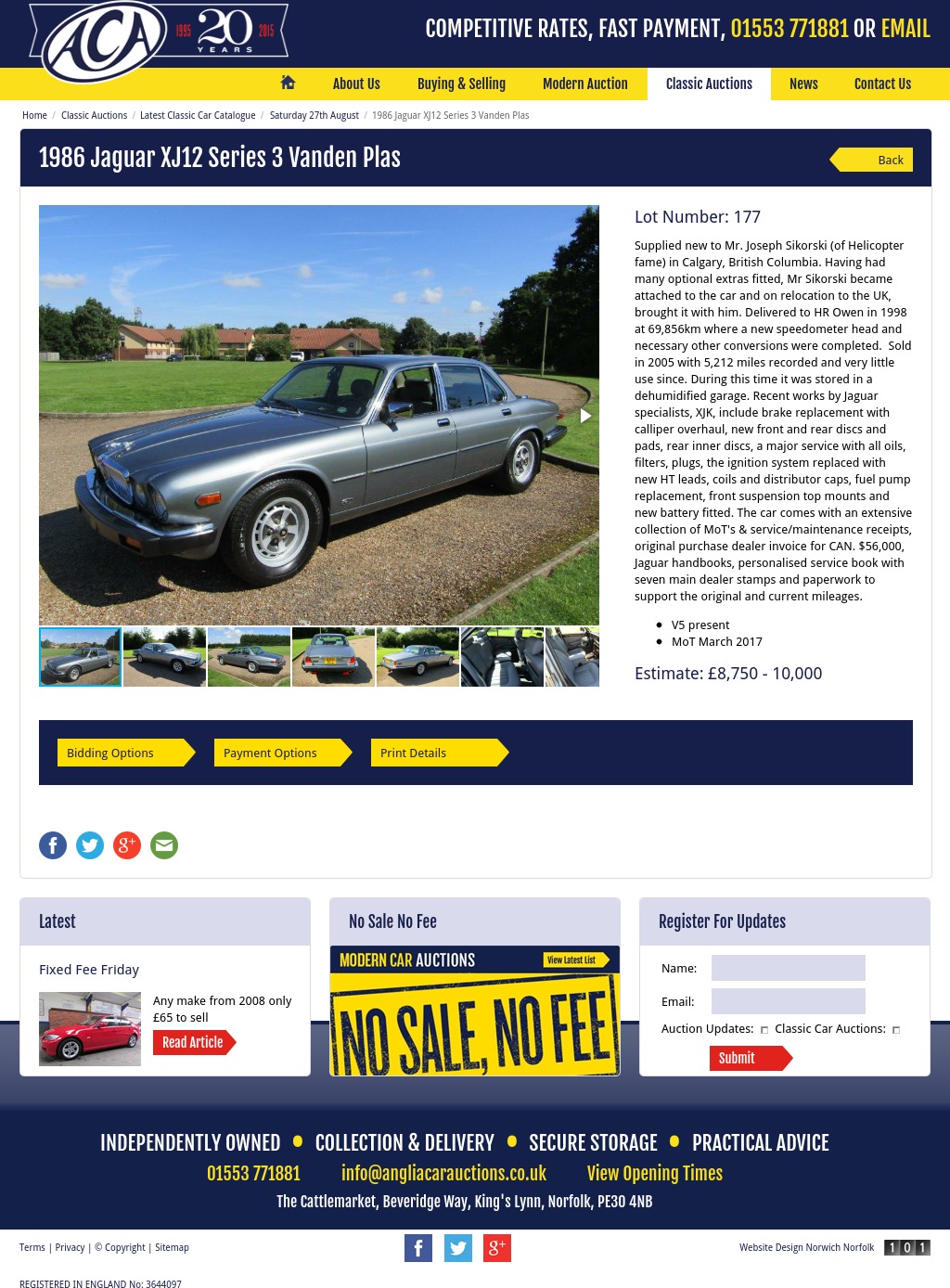Screen dimensions: 950x1288
Task: Open the Buying & Selling menu
Action: pyautogui.click(x=461, y=84)
